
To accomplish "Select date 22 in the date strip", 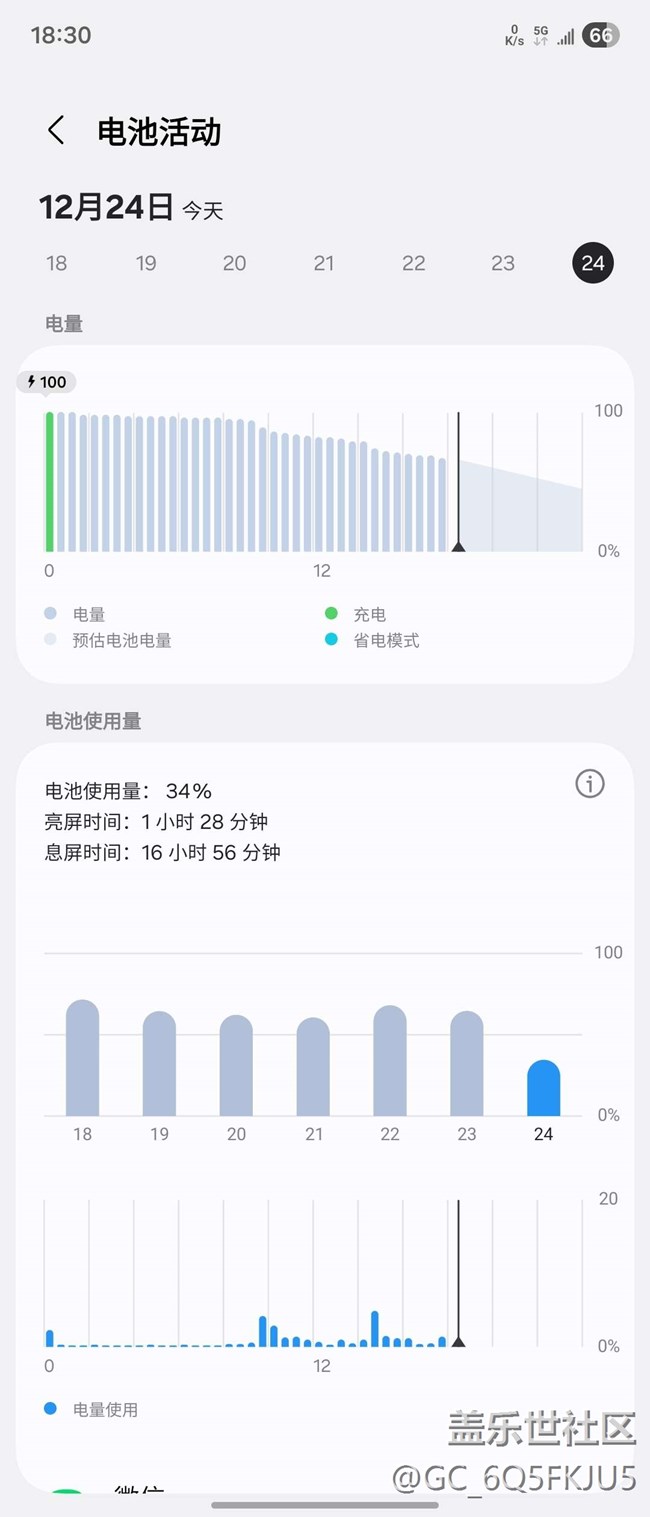I will click(413, 263).
